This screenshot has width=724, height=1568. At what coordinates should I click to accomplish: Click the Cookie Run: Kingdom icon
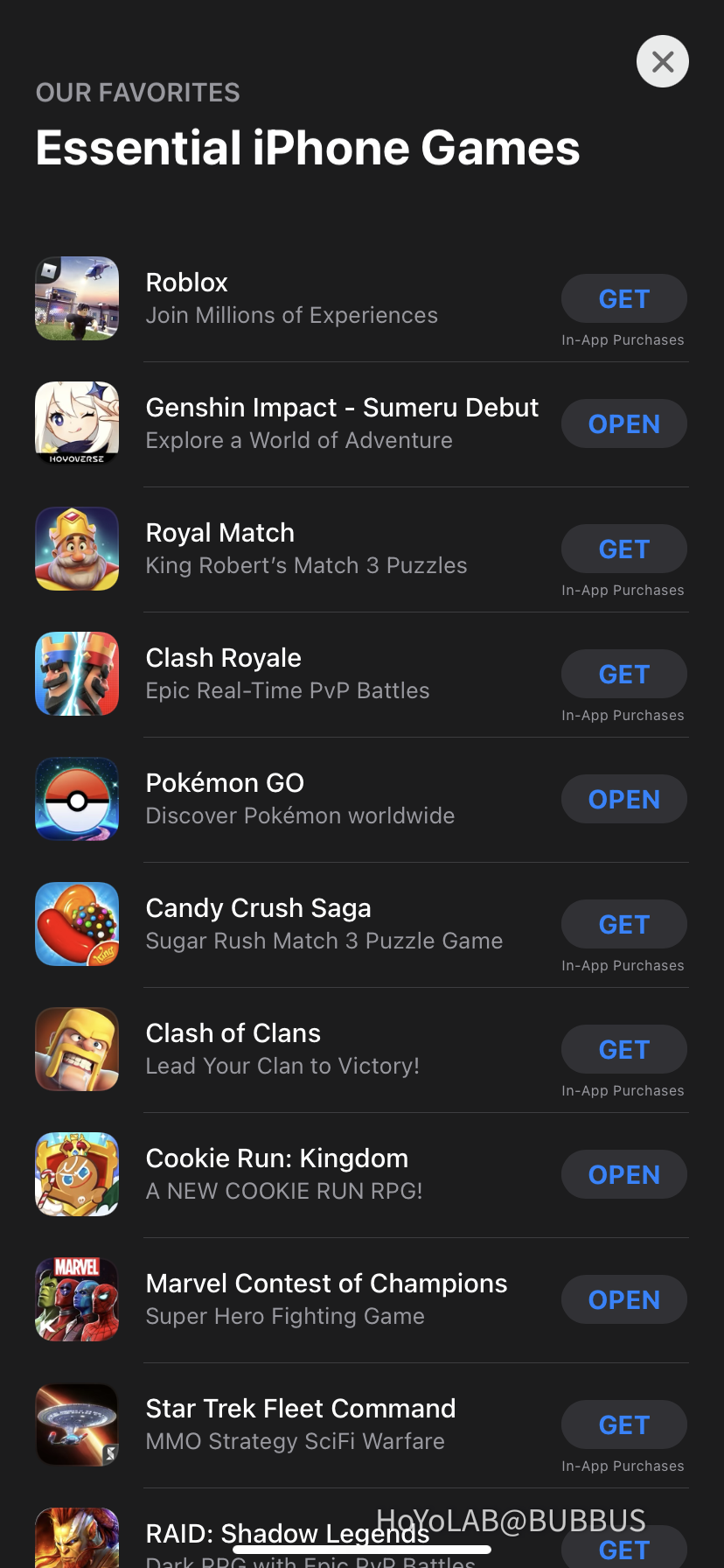76,1174
